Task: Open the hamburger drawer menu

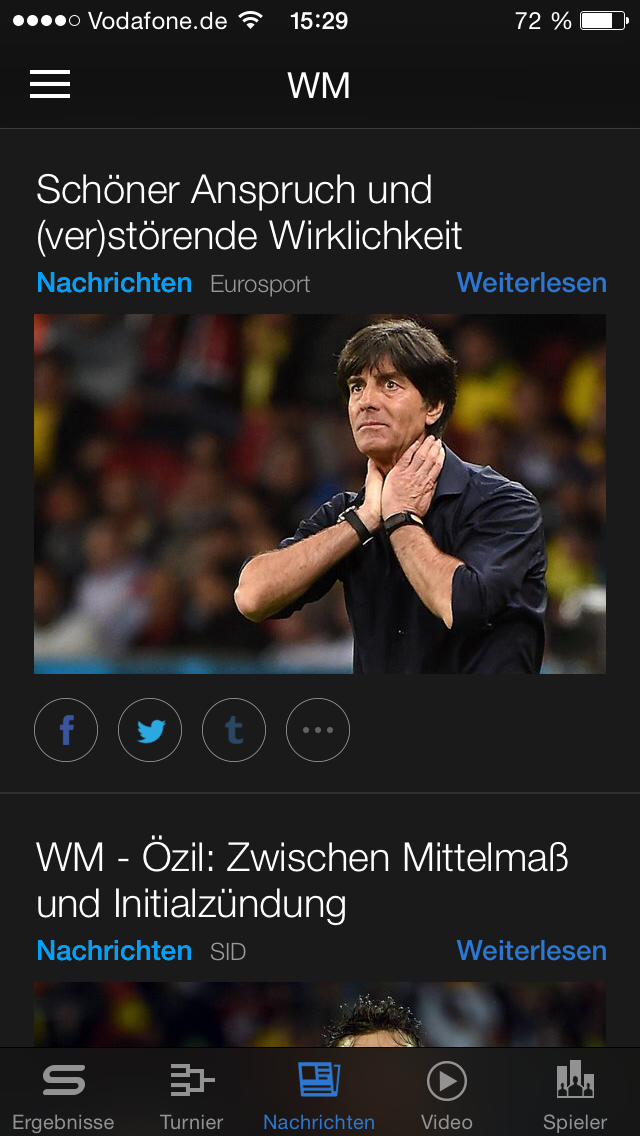Action: point(50,85)
